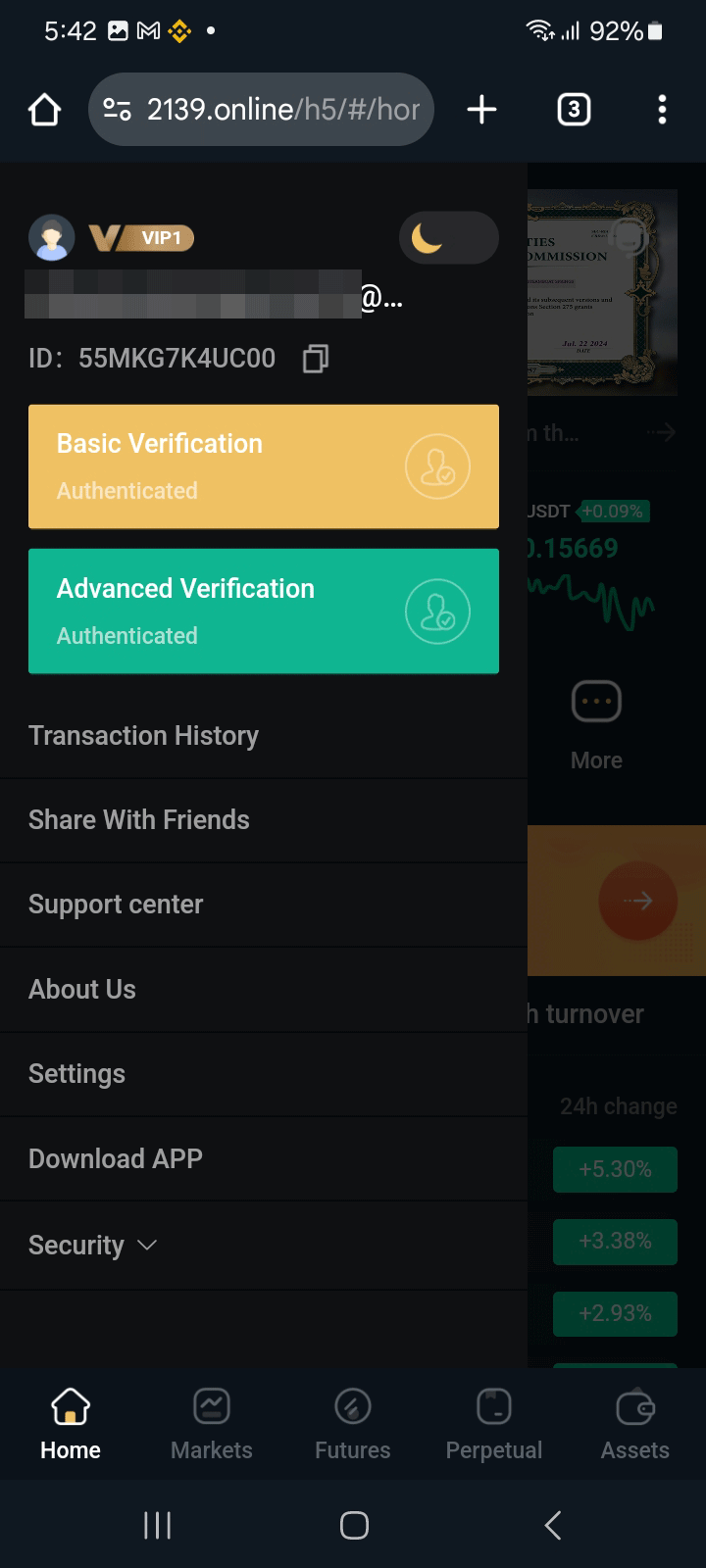This screenshot has width=706, height=1568.
Task: Open Transaction History
Action: tap(143, 736)
